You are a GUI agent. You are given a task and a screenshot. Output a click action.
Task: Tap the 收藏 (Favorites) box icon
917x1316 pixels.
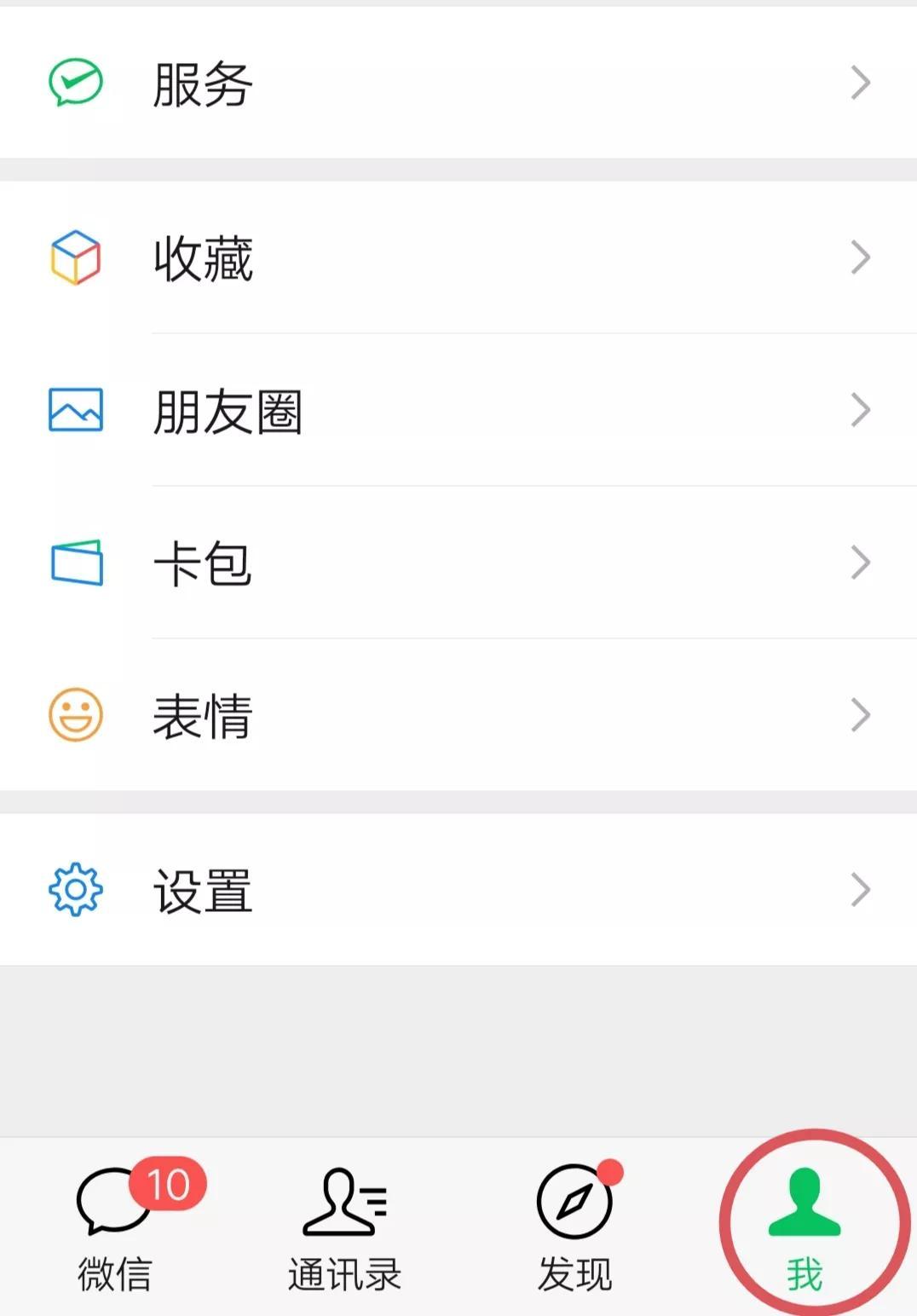tap(77, 257)
